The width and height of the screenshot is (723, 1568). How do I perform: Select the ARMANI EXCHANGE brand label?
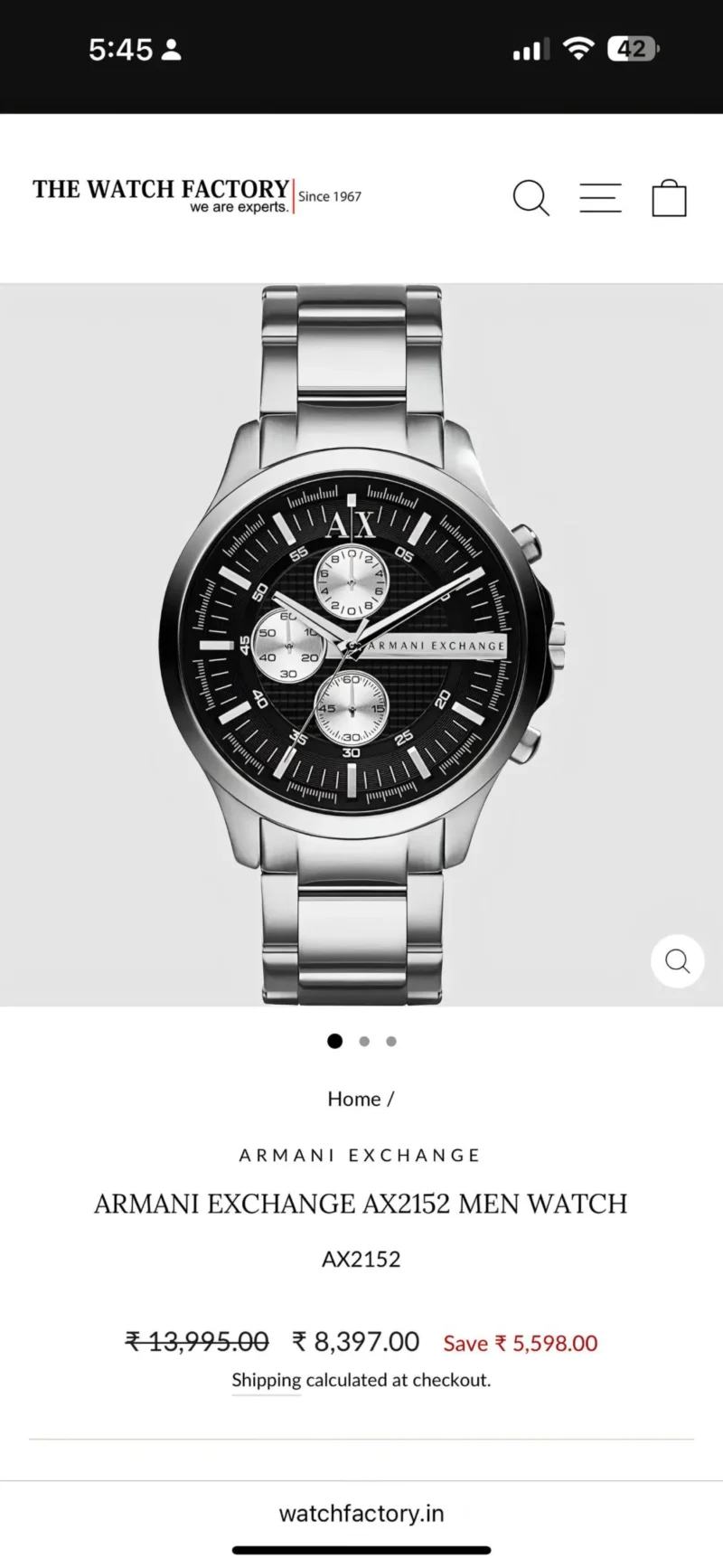(x=361, y=1155)
